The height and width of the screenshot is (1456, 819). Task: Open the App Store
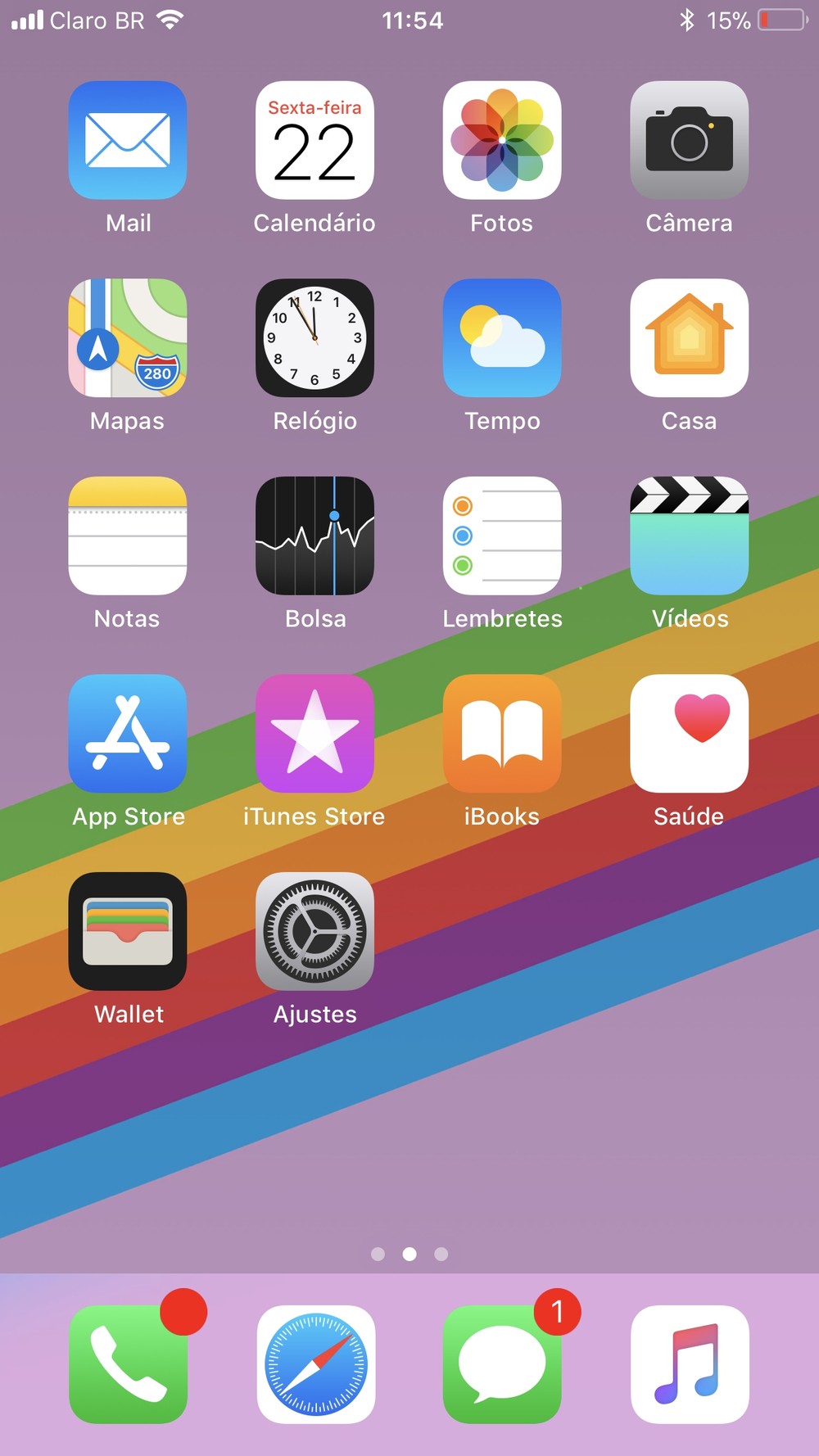click(128, 734)
